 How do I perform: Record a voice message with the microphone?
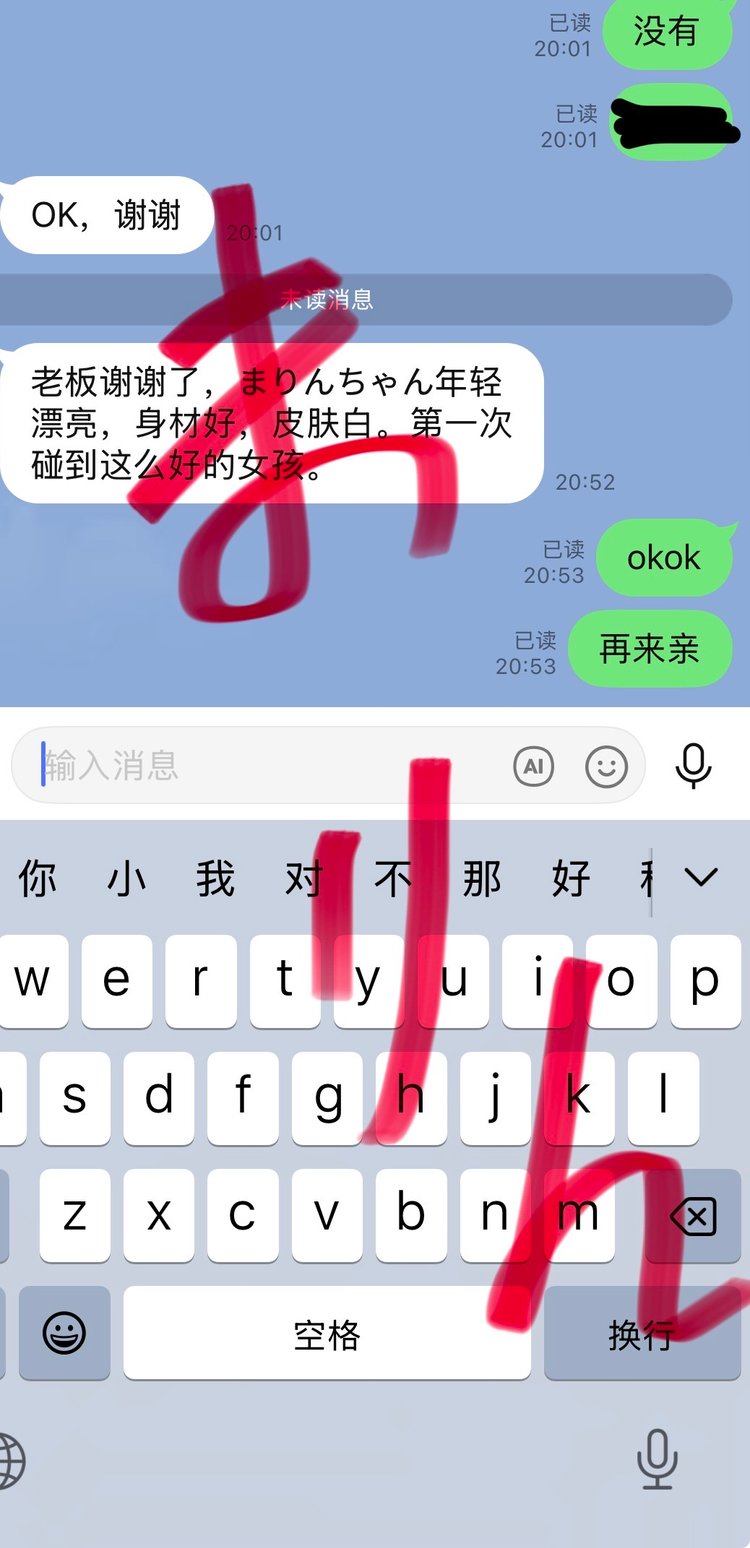tap(693, 767)
